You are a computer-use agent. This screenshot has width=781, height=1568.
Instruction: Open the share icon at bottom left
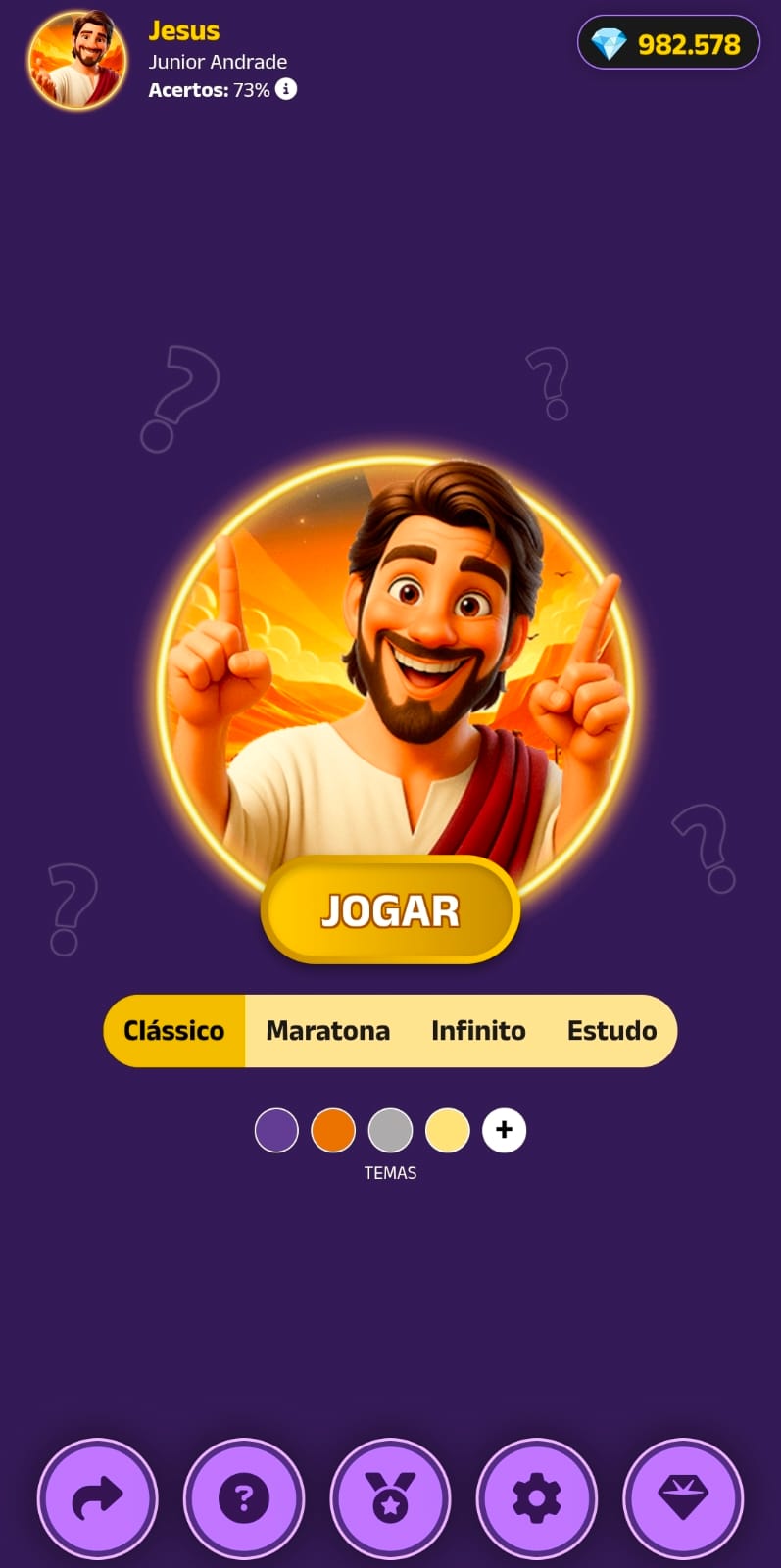(97, 1498)
